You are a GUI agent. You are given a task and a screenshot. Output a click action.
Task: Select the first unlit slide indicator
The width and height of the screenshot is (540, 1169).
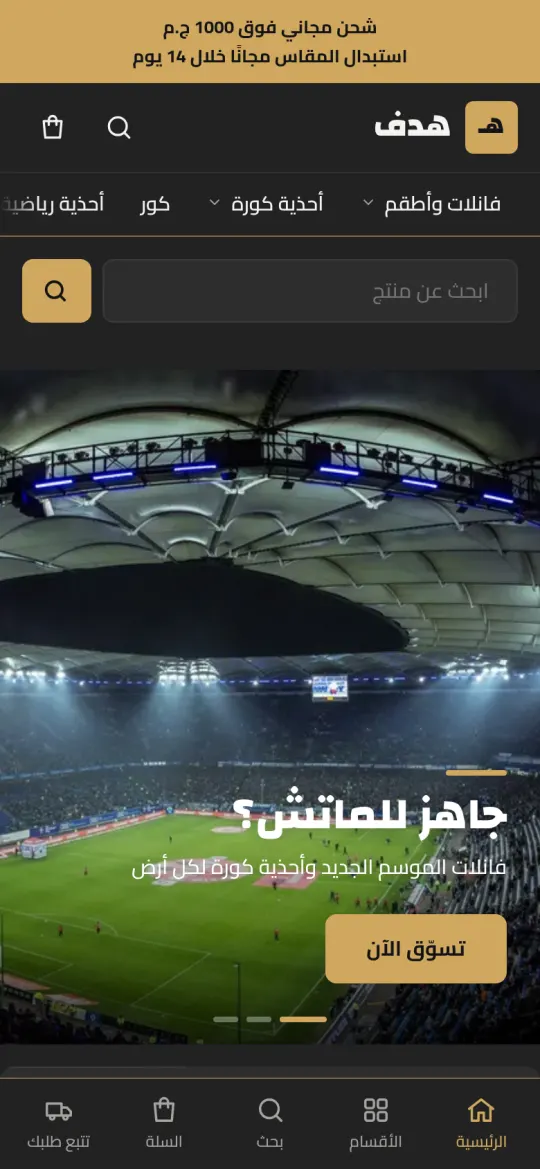point(259,1019)
